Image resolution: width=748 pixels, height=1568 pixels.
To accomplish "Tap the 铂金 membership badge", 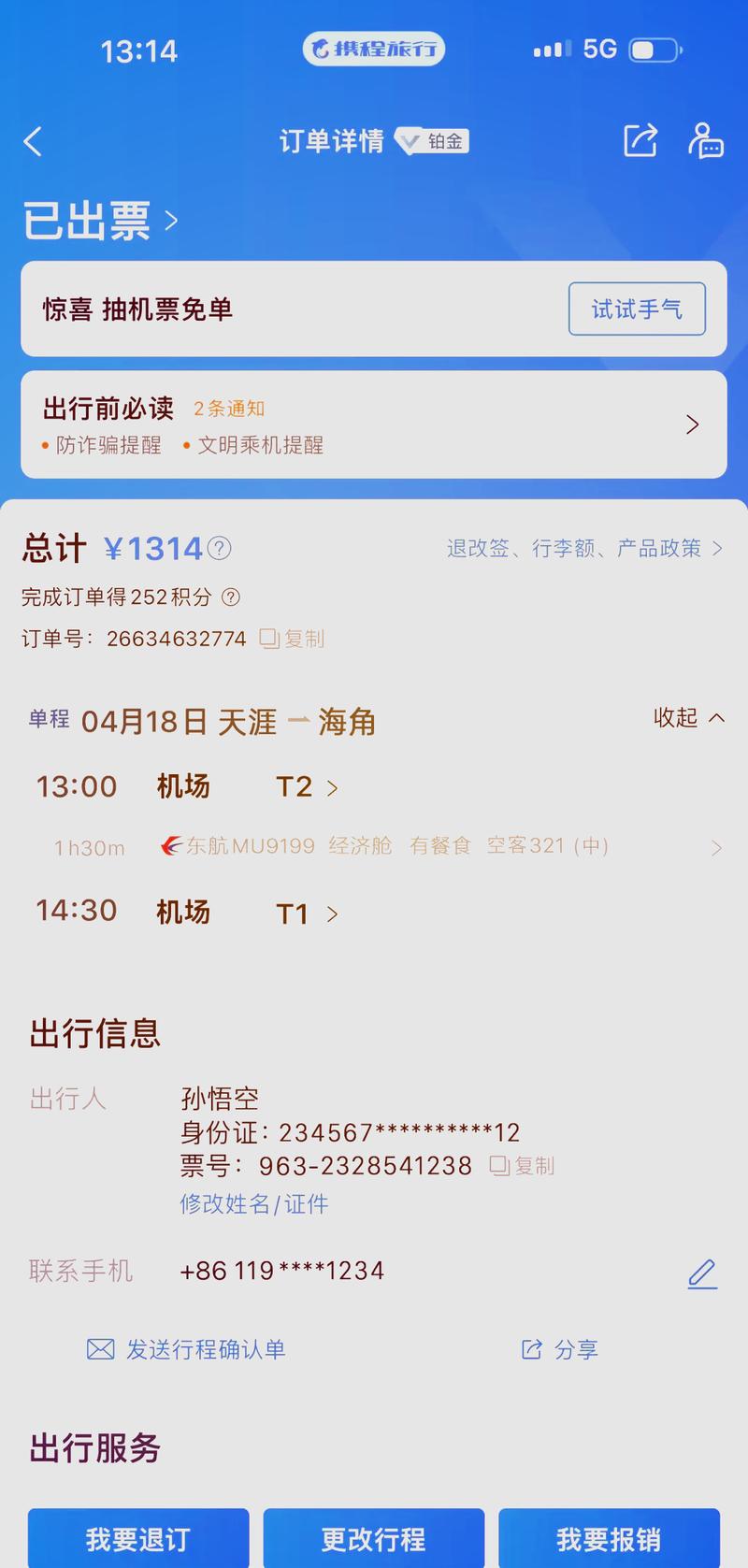I will tap(431, 142).
